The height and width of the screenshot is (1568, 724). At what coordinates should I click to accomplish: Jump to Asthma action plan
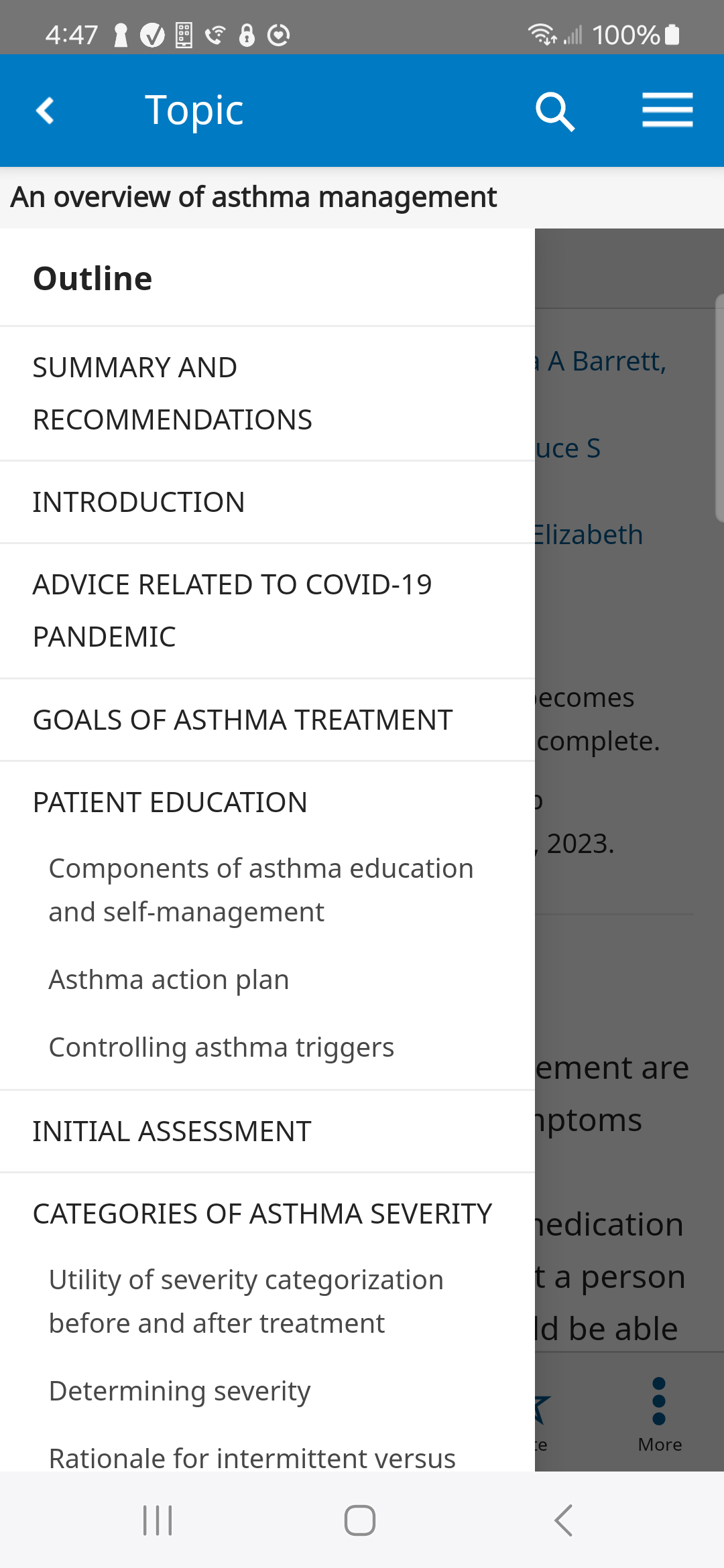pyautogui.click(x=169, y=980)
